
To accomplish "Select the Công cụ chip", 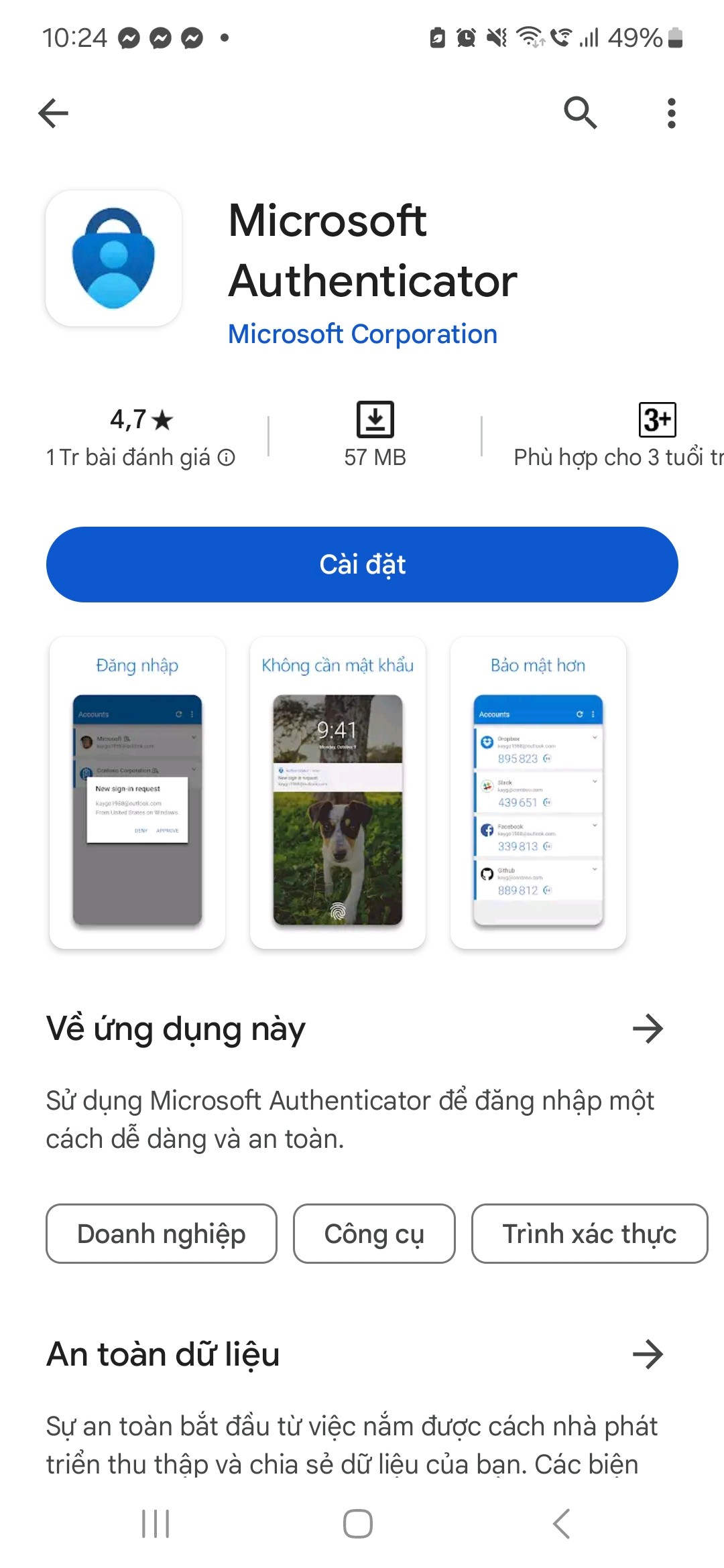I will click(x=374, y=1234).
